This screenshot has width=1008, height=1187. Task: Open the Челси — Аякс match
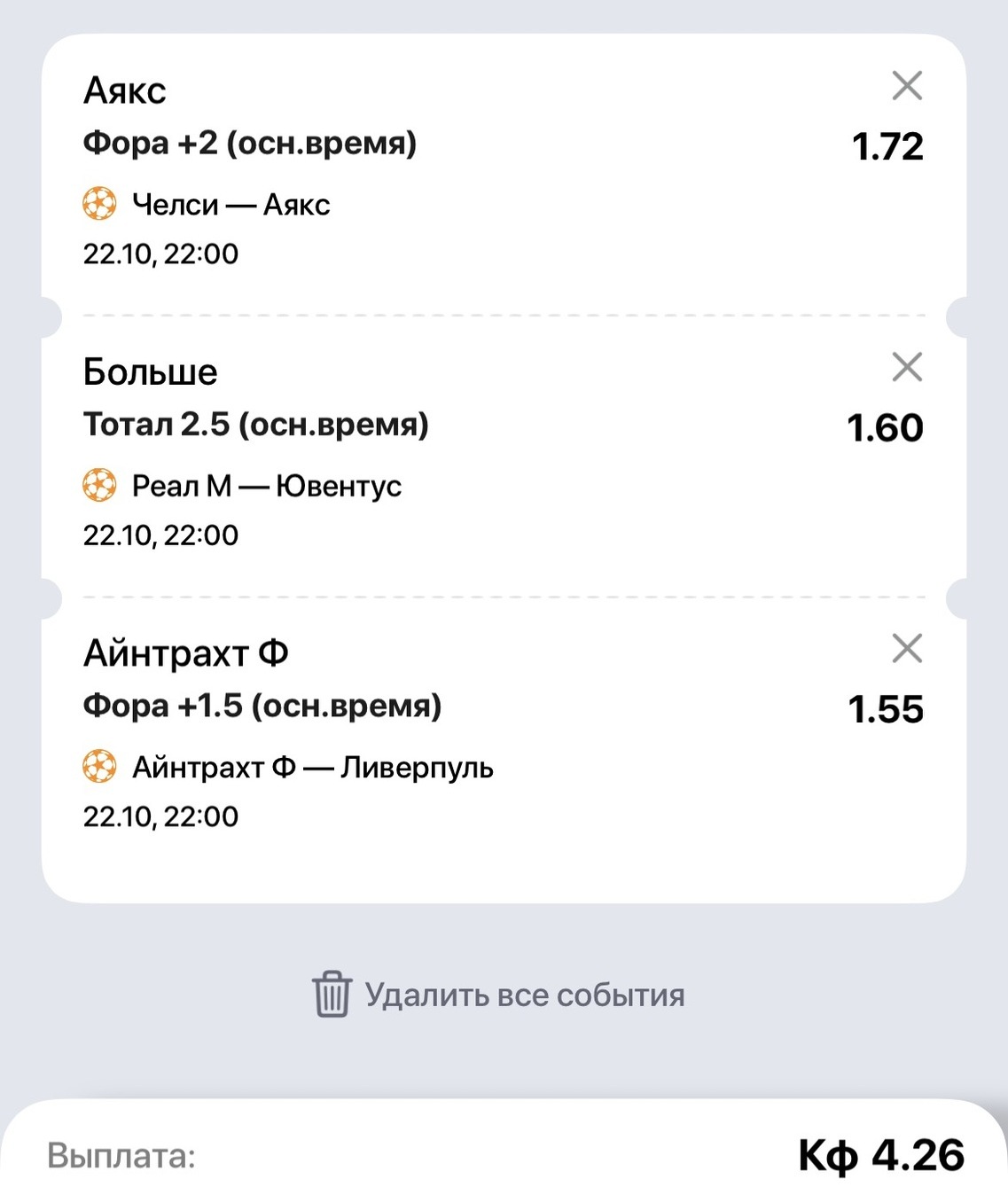231,205
